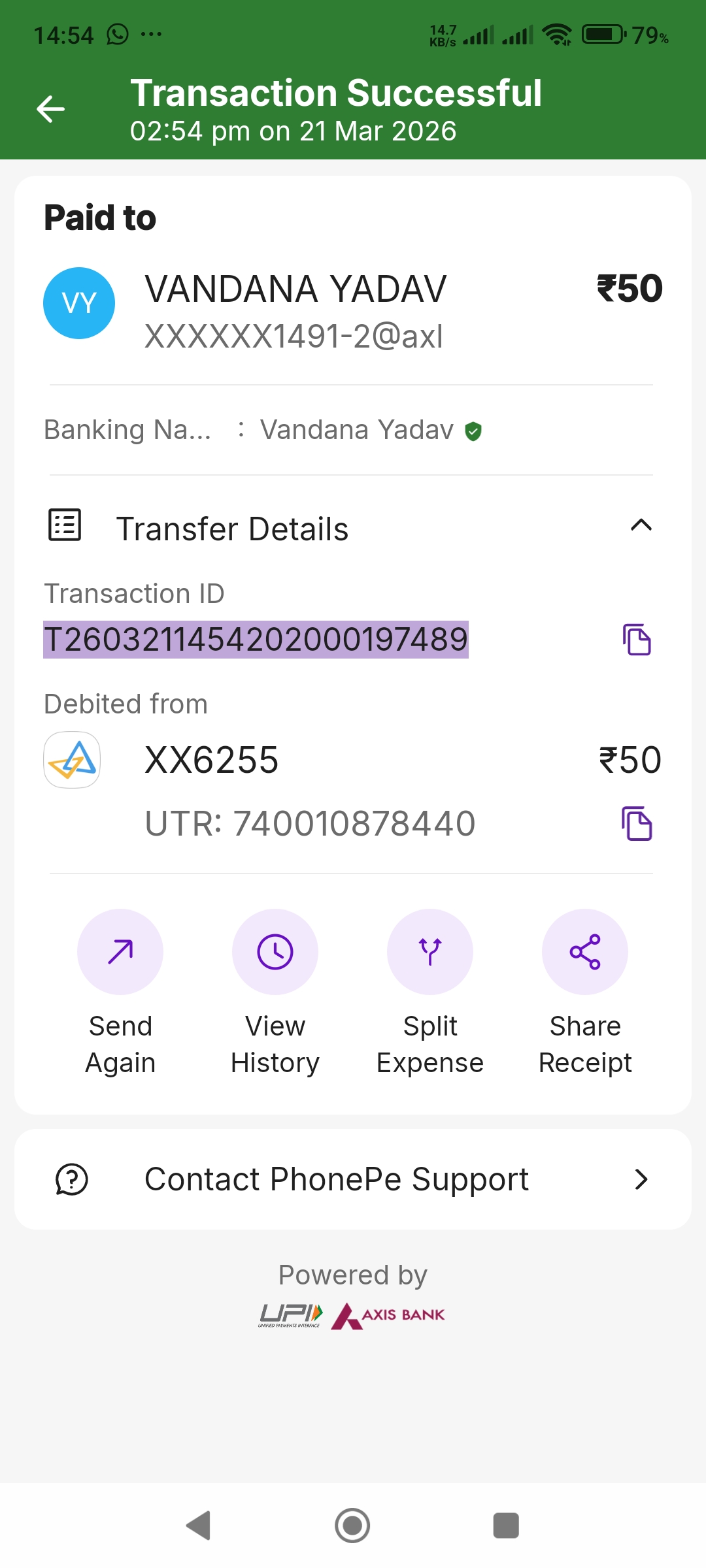The height and width of the screenshot is (1568, 706).
Task: Share the receipt
Action: click(585, 952)
